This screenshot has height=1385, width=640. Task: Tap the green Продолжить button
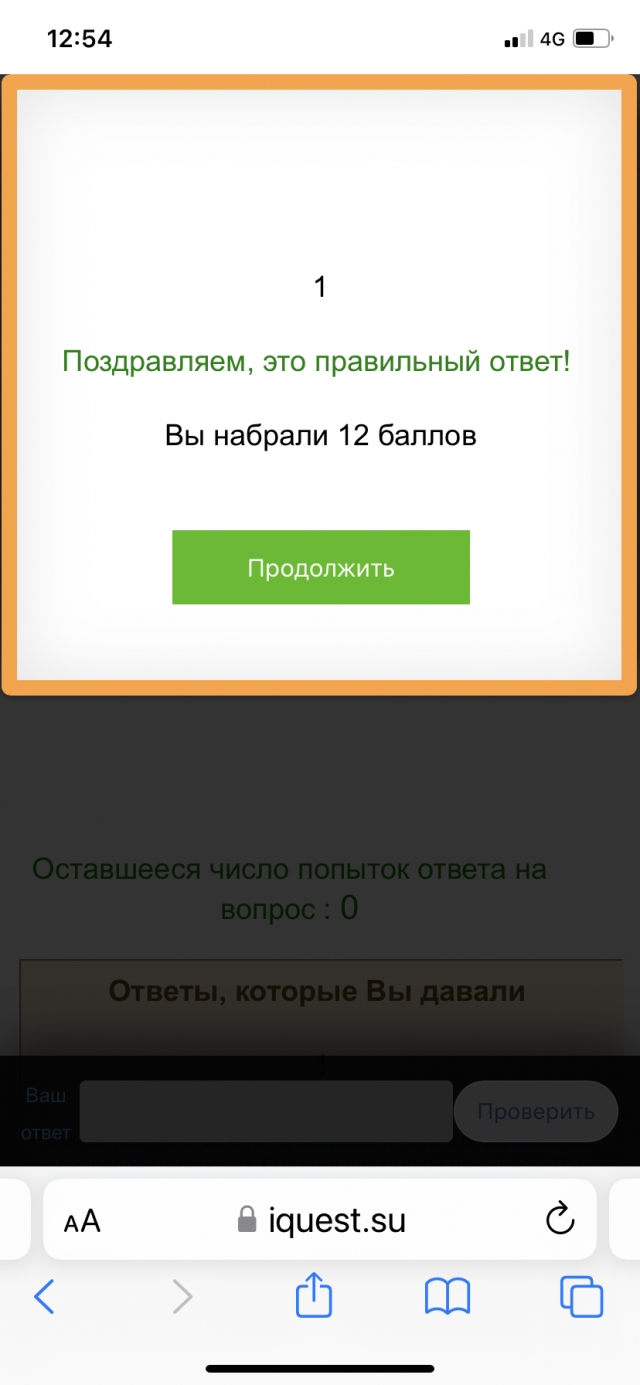[320, 567]
